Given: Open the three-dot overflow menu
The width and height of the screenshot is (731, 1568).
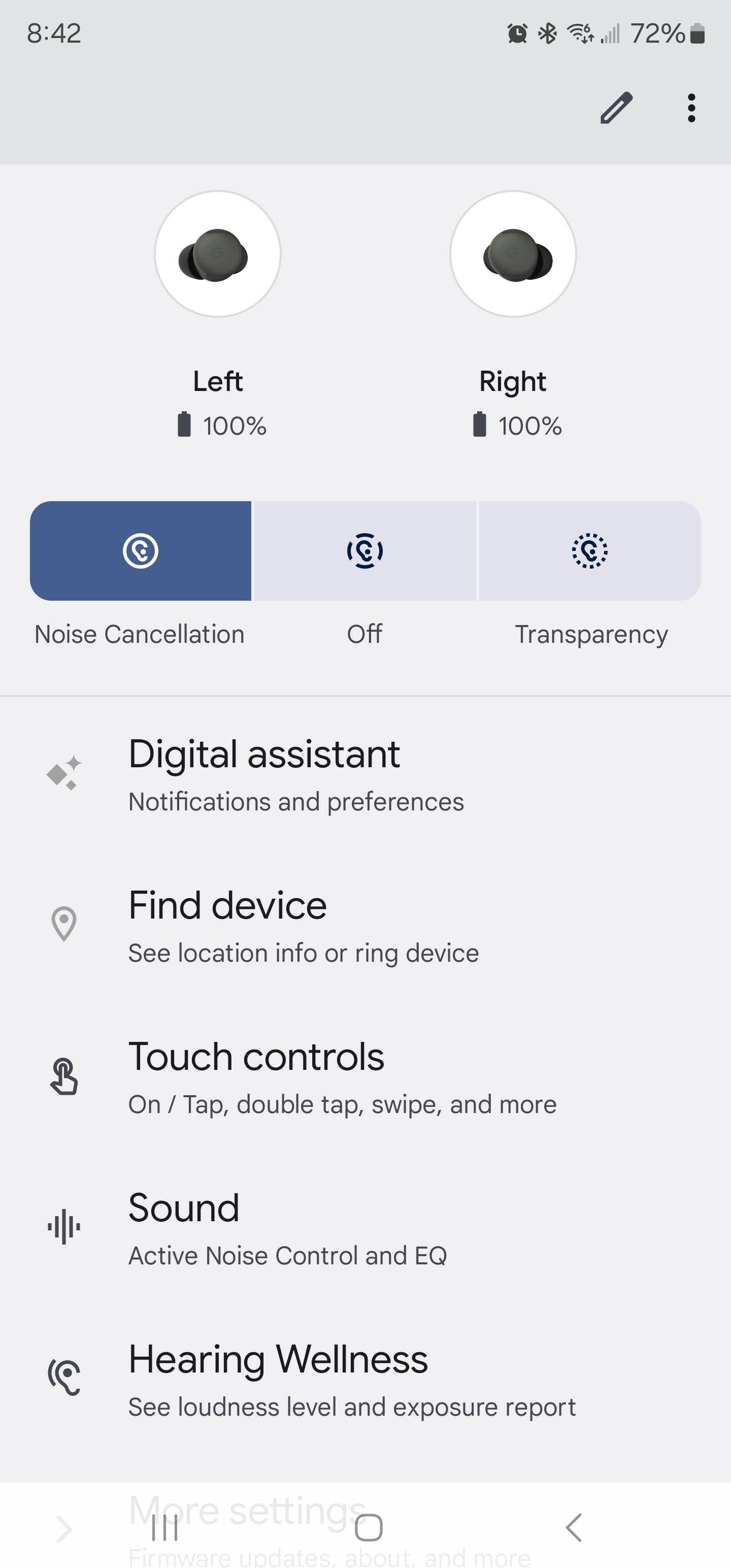Looking at the screenshot, I should (691, 108).
